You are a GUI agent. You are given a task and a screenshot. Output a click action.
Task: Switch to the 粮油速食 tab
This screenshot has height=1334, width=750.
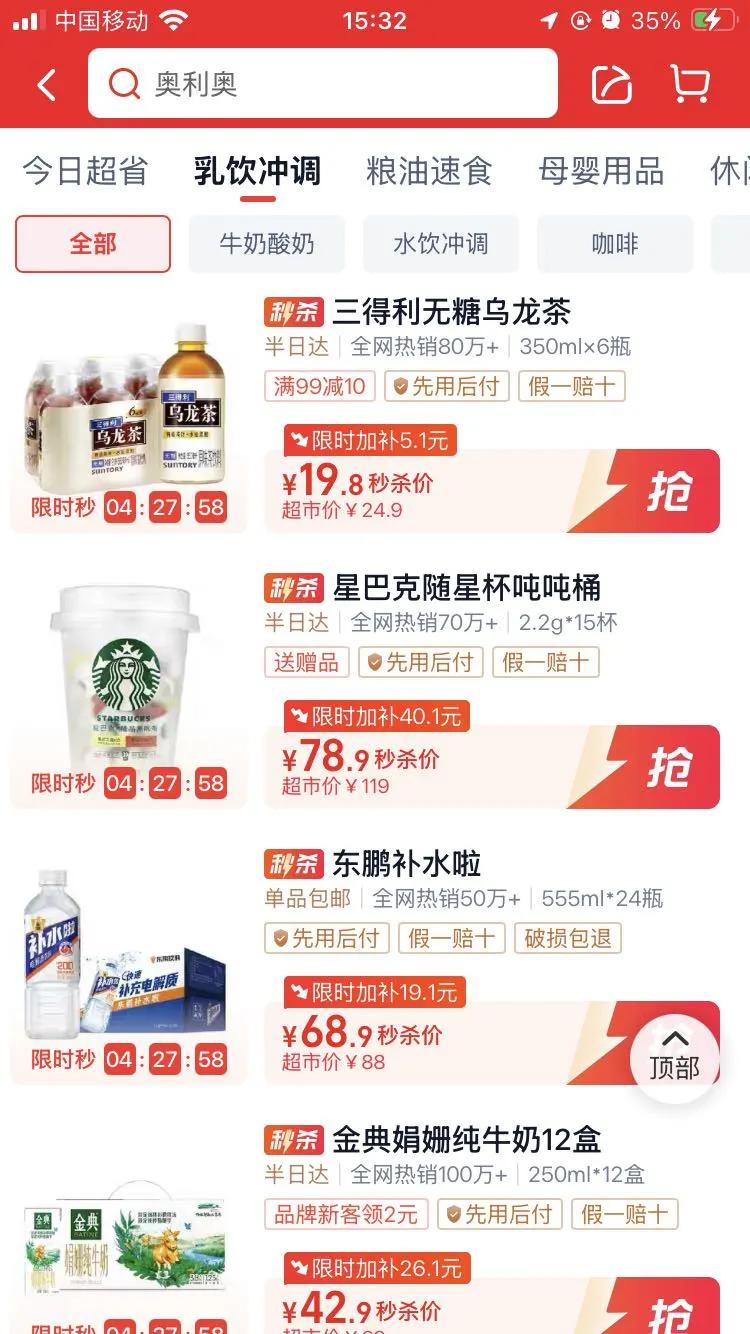coord(428,171)
